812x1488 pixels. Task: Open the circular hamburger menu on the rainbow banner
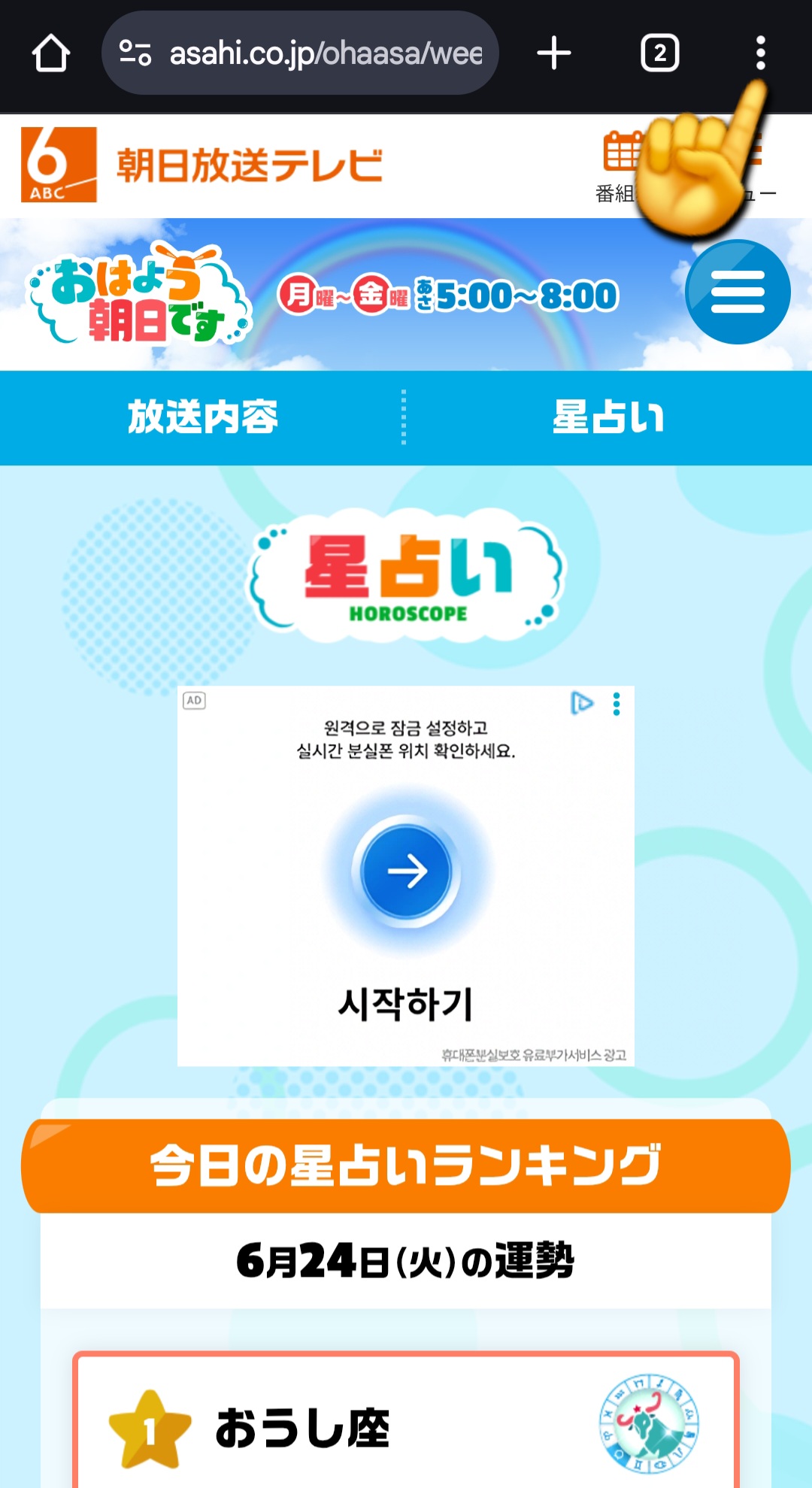(735, 293)
